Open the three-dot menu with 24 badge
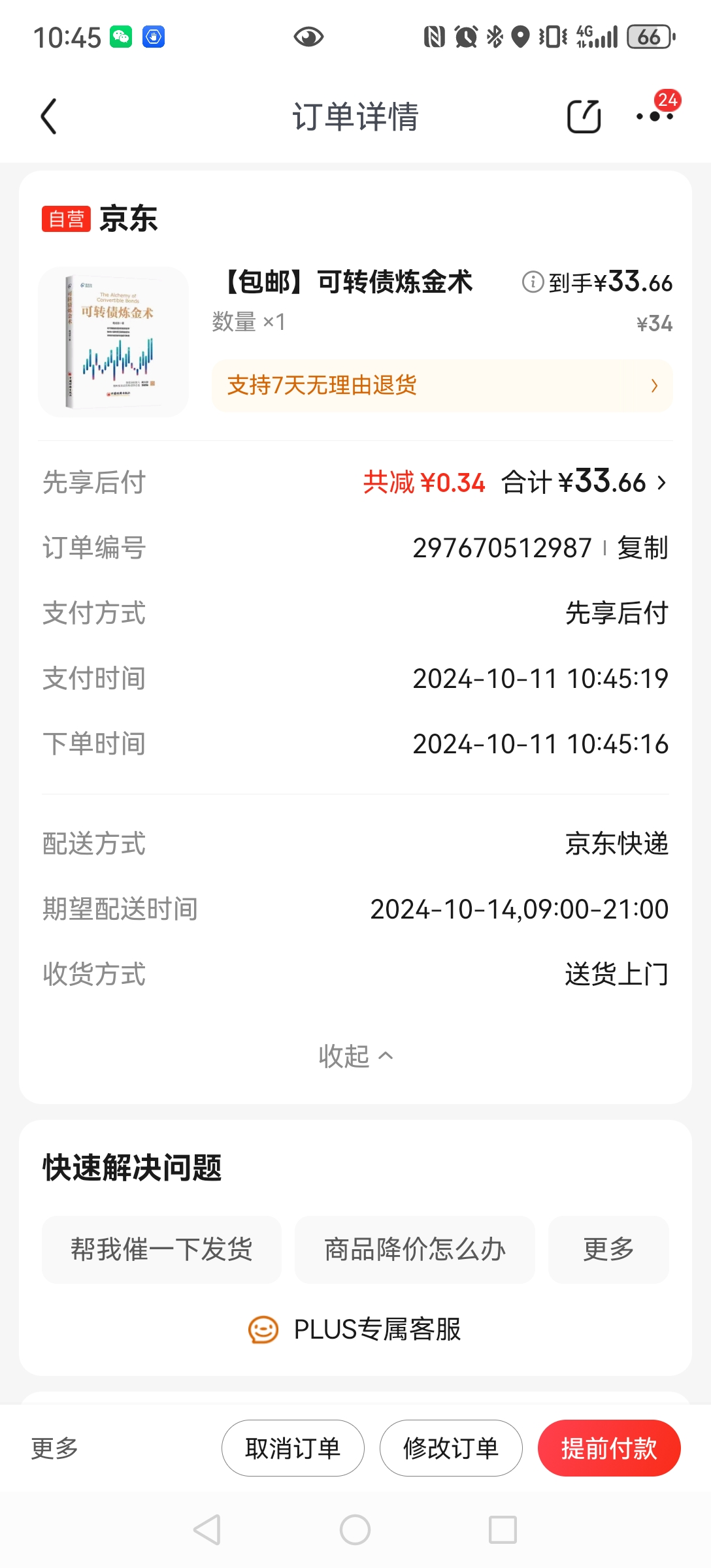711x1568 pixels. pos(655,116)
